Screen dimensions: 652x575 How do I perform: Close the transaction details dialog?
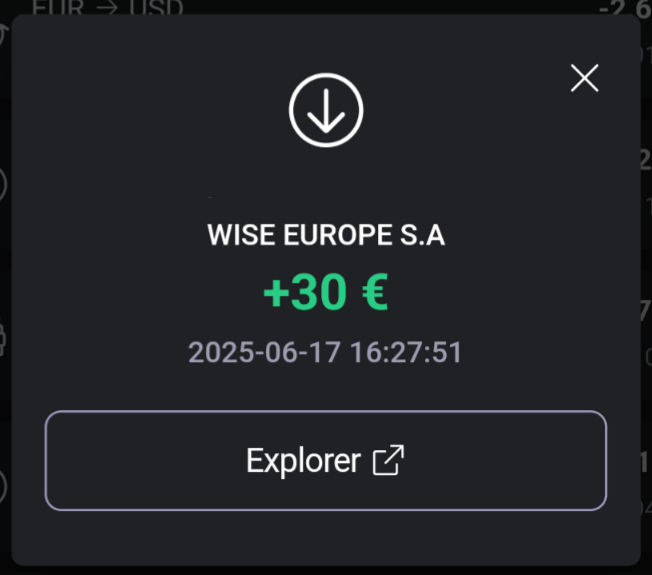584,78
